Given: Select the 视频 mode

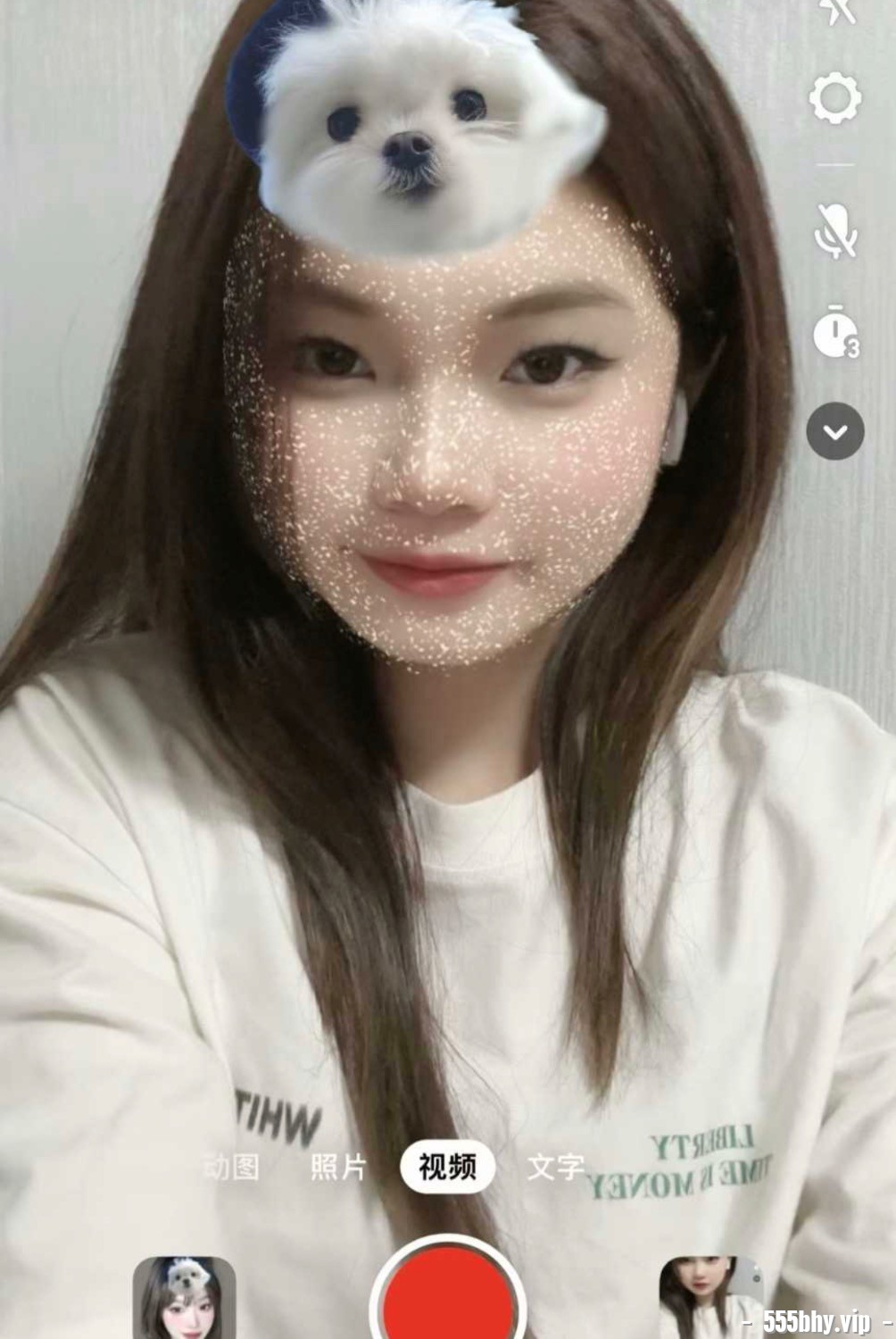Looking at the screenshot, I should coord(447,1166).
